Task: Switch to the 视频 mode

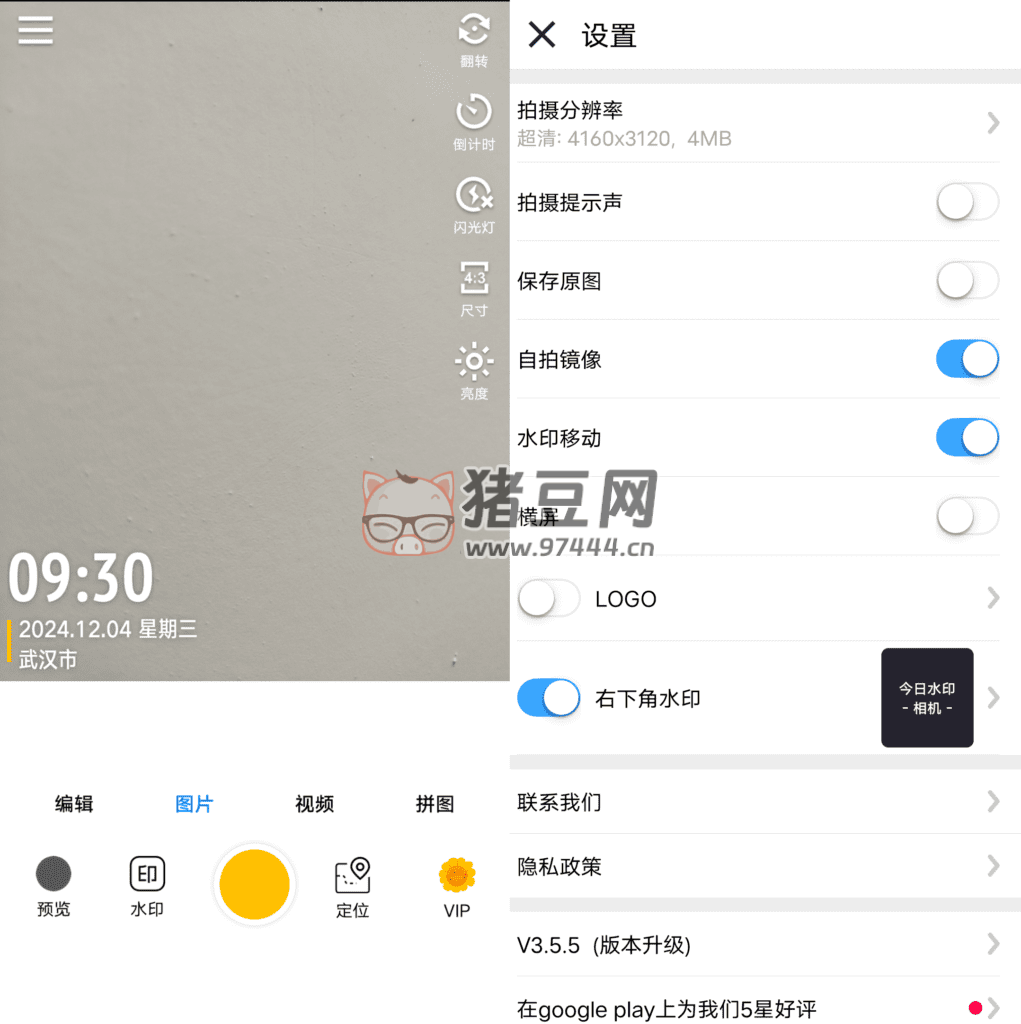Action: click(314, 804)
